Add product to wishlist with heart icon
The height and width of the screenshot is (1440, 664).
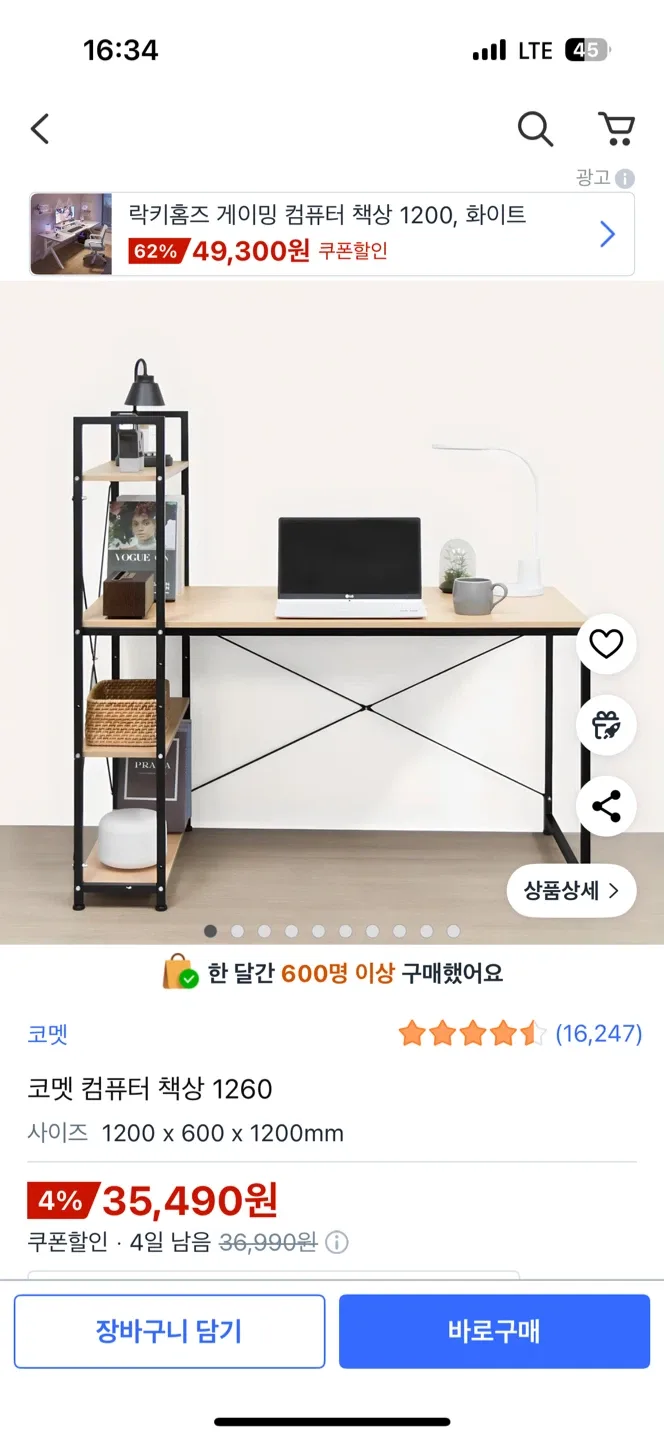pos(606,644)
